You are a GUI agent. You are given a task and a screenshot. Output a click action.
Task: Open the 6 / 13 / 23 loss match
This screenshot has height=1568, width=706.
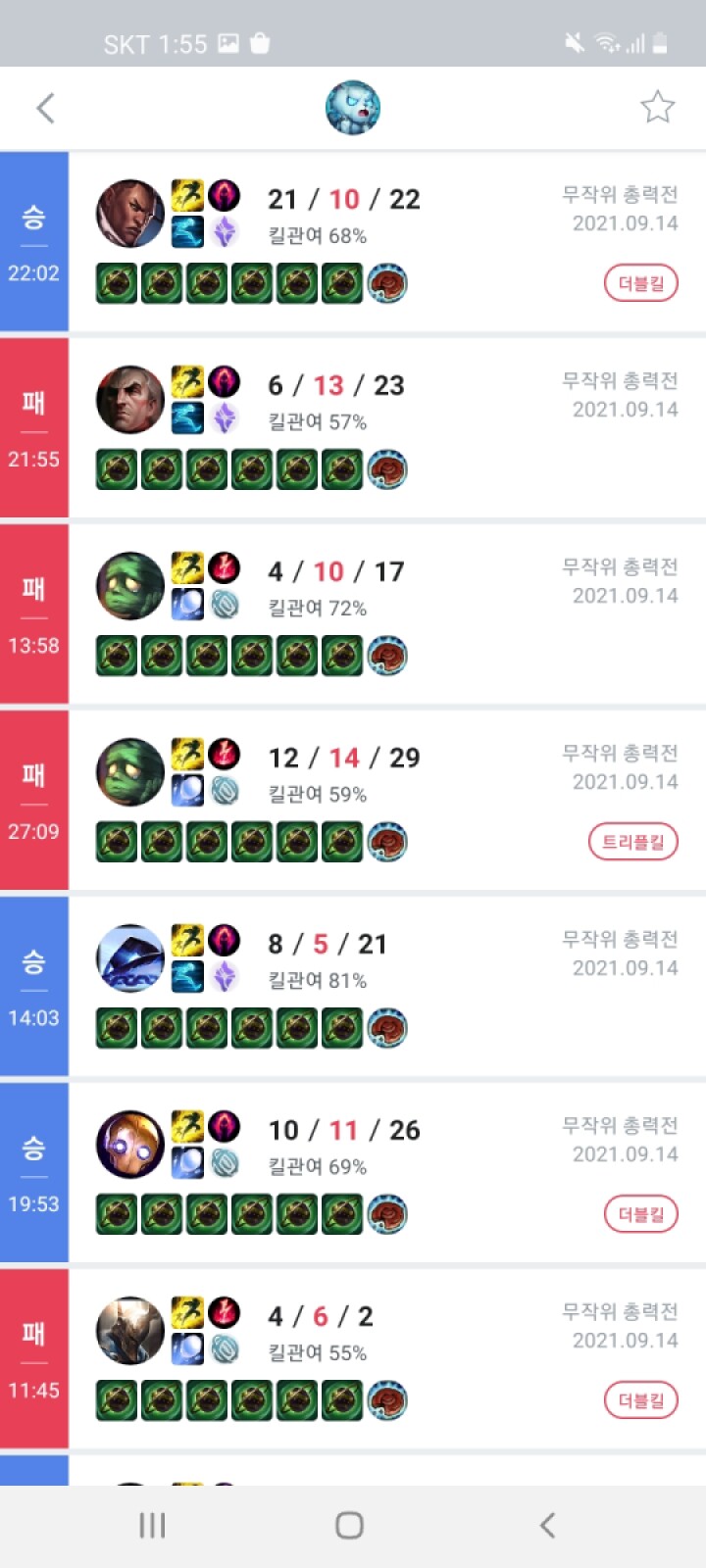387,427
